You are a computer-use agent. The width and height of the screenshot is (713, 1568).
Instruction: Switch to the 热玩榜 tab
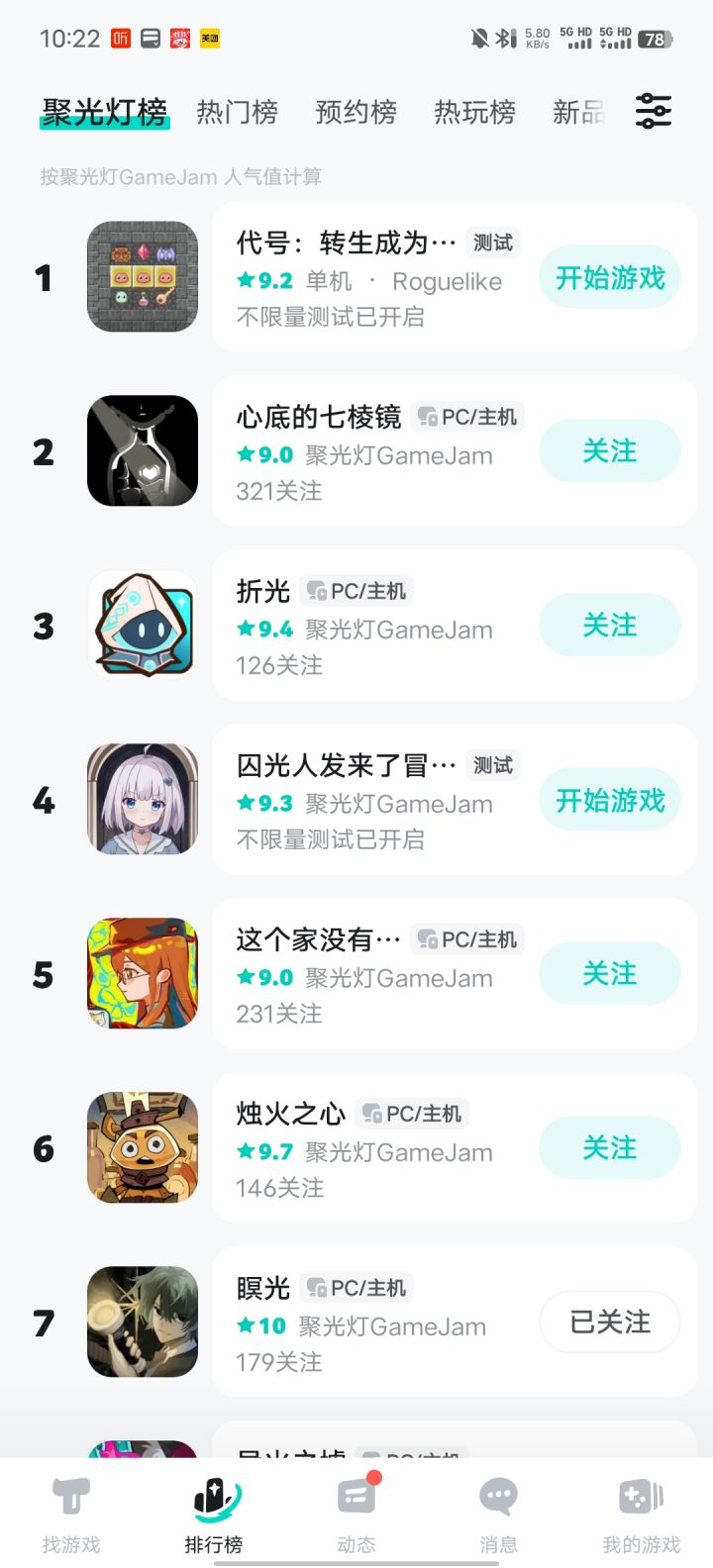click(474, 112)
